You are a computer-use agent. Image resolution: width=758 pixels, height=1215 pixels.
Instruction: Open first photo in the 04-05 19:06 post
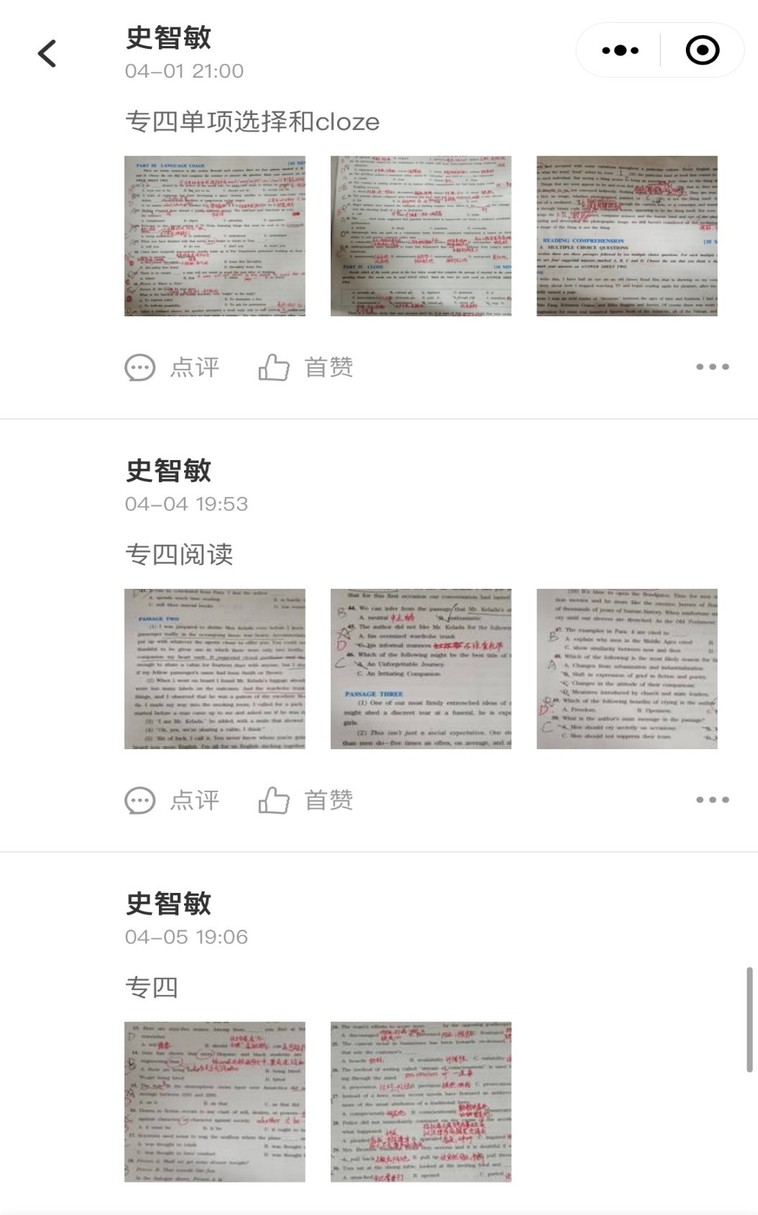215,1102
